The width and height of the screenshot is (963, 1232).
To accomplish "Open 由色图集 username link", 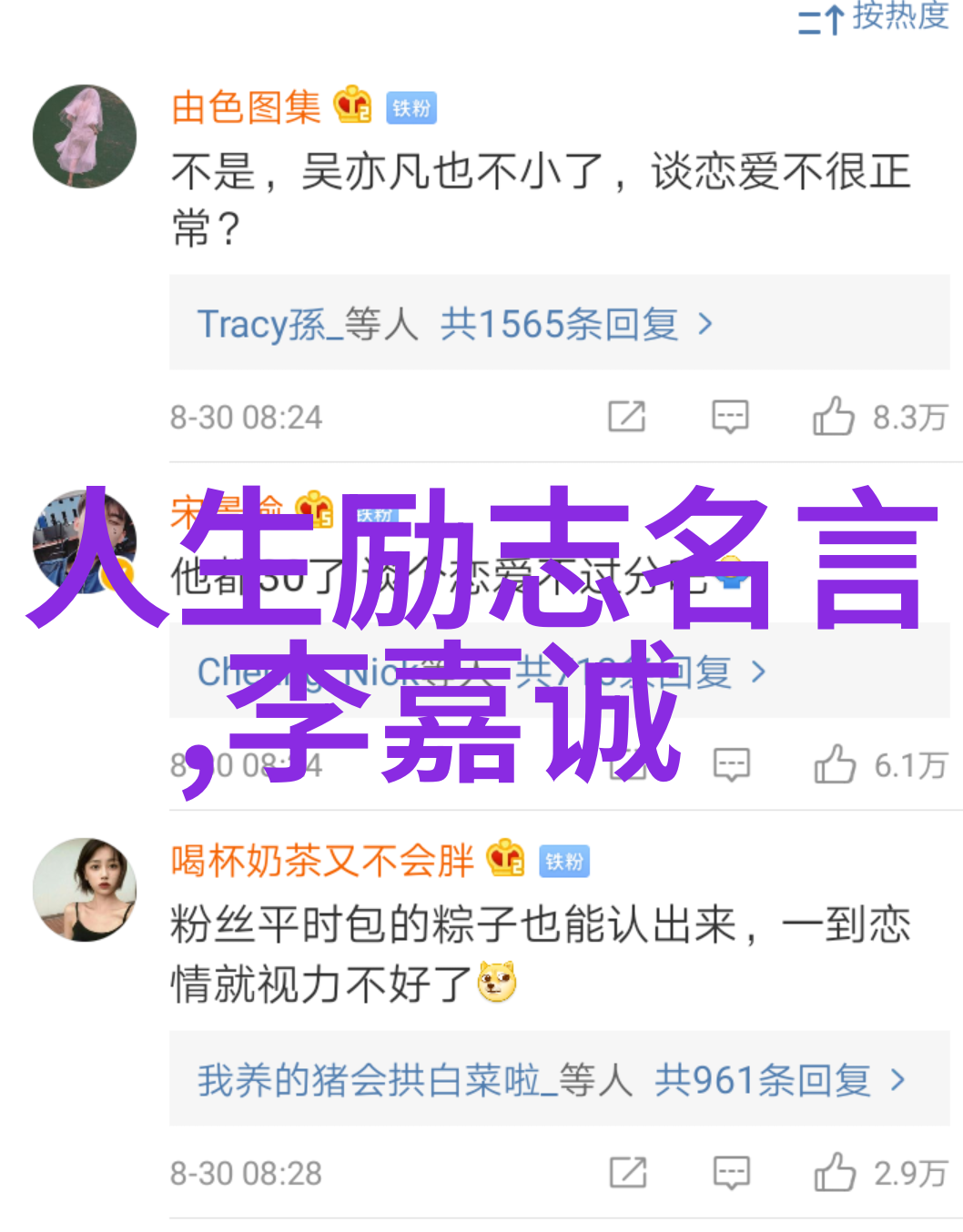I will 247,107.
